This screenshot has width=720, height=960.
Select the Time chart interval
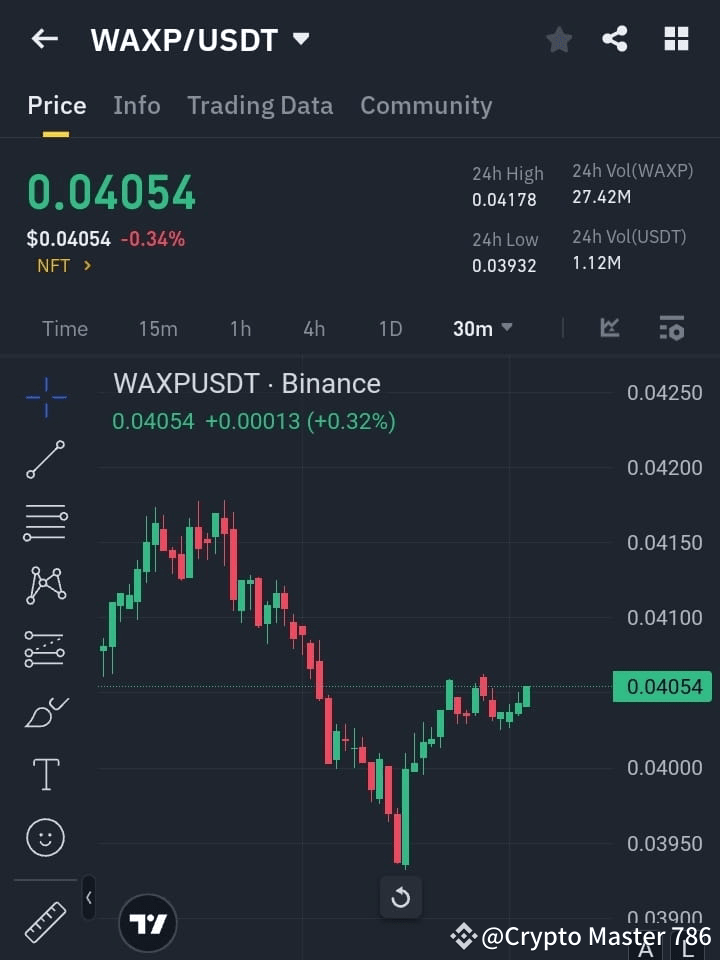(65, 329)
